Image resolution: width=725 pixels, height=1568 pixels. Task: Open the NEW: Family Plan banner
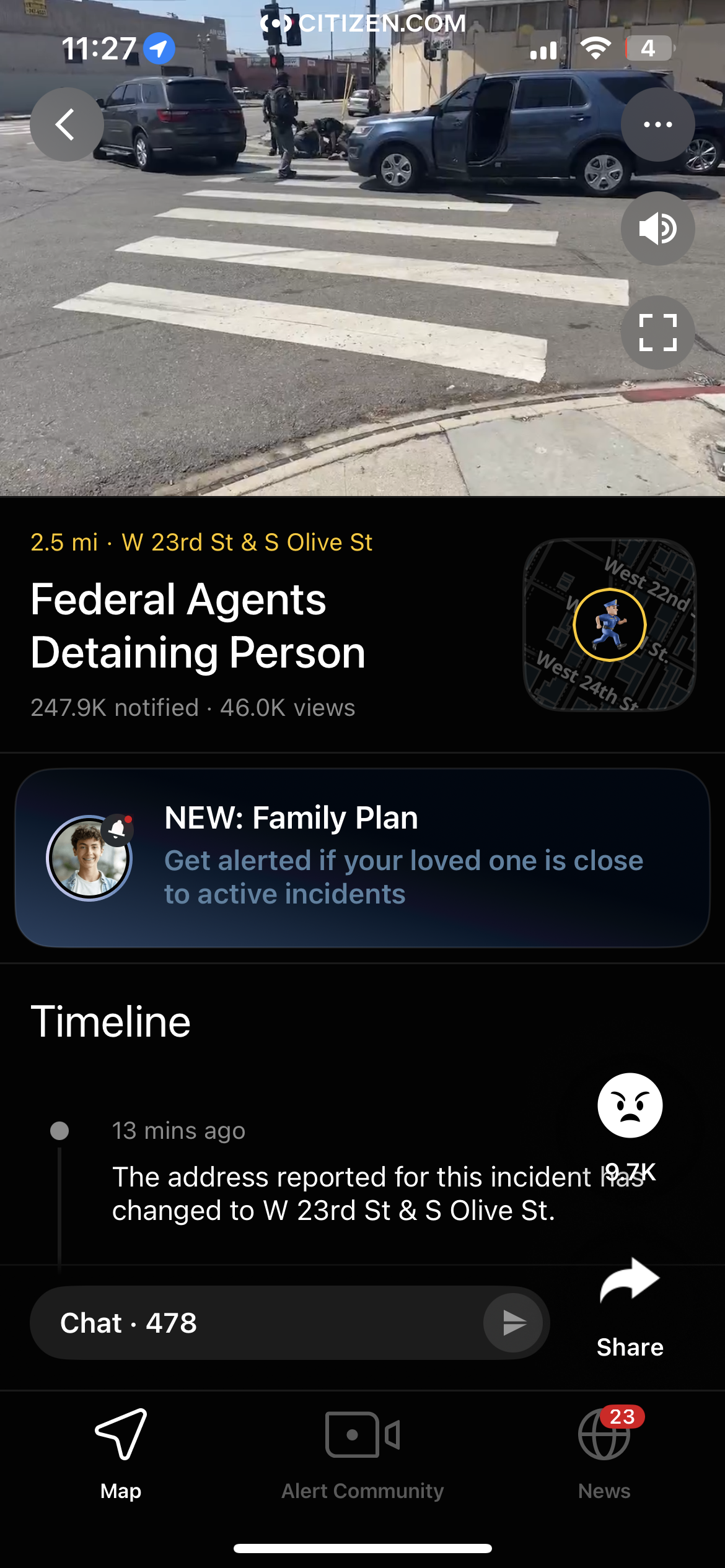[x=362, y=858]
